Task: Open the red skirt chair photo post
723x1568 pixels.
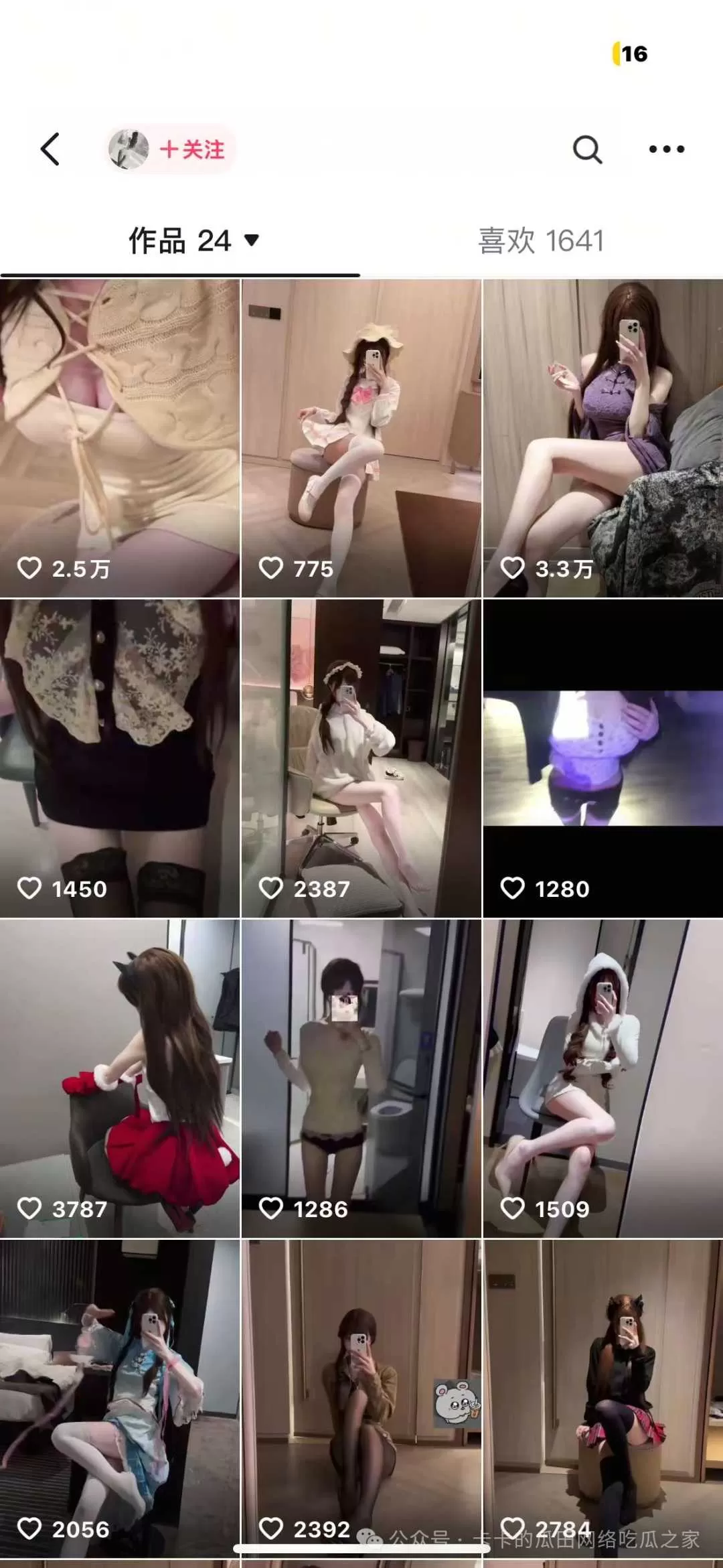Action: point(120,1072)
